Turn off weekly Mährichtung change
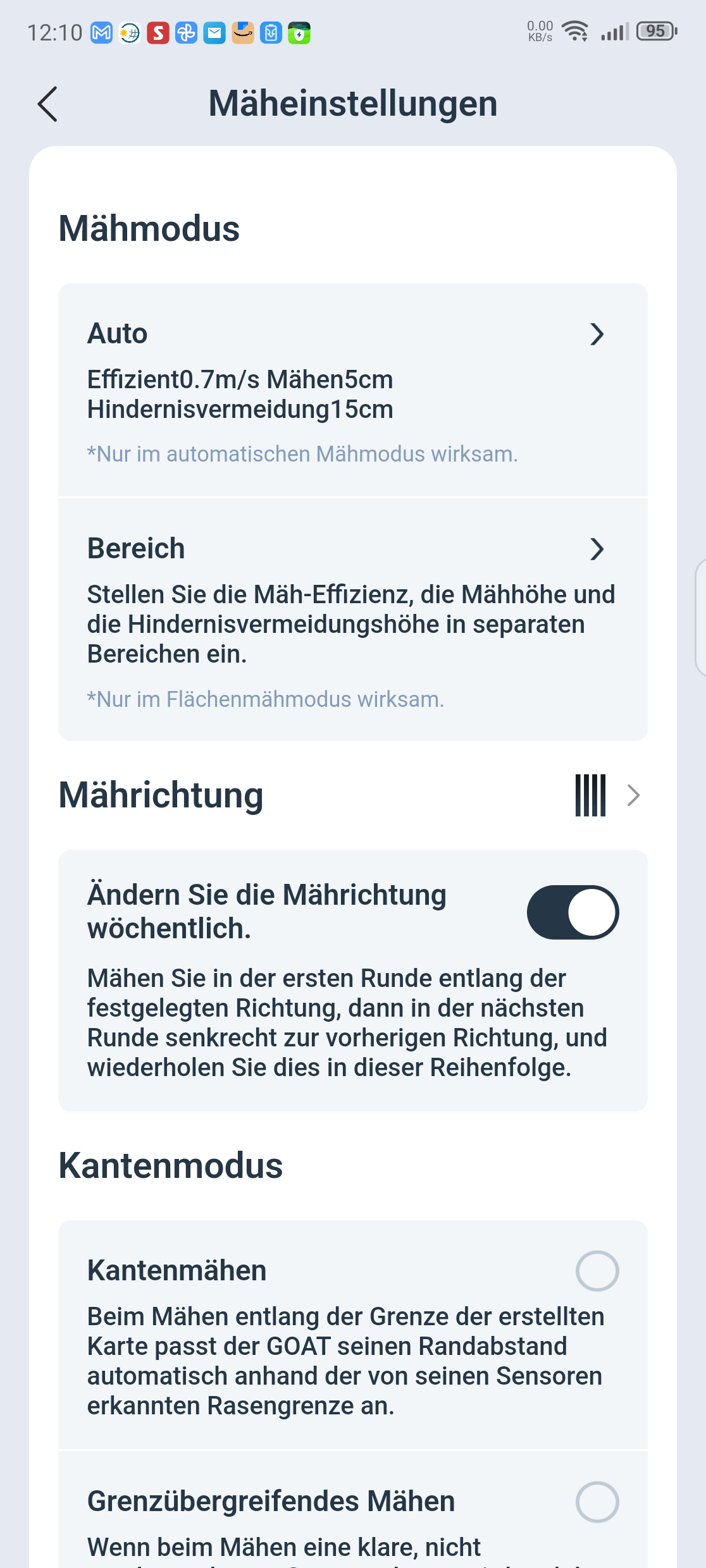Screen dimensions: 706x1568 pyautogui.click(x=573, y=912)
